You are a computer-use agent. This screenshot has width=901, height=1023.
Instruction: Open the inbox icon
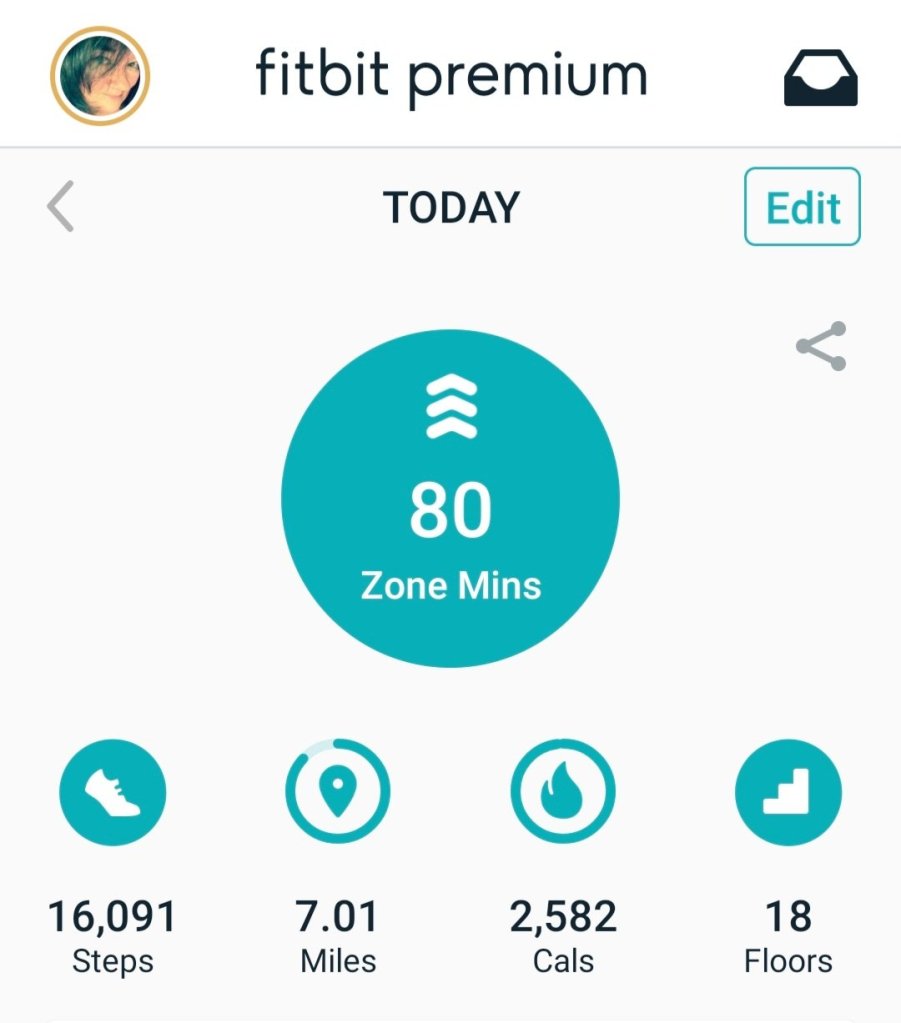pyautogui.click(x=820, y=78)
